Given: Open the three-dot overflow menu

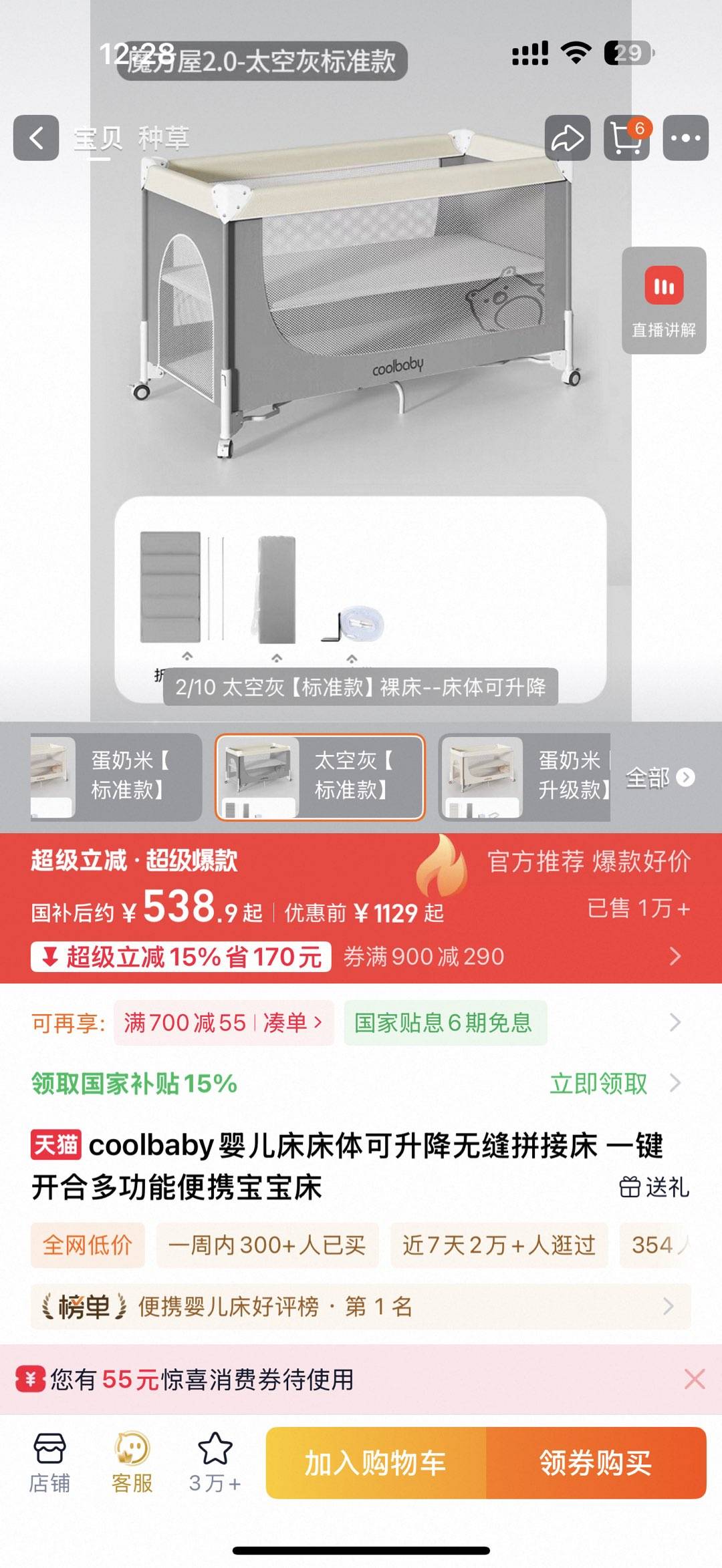Looking at the screenshot, I should pos(685,138).
